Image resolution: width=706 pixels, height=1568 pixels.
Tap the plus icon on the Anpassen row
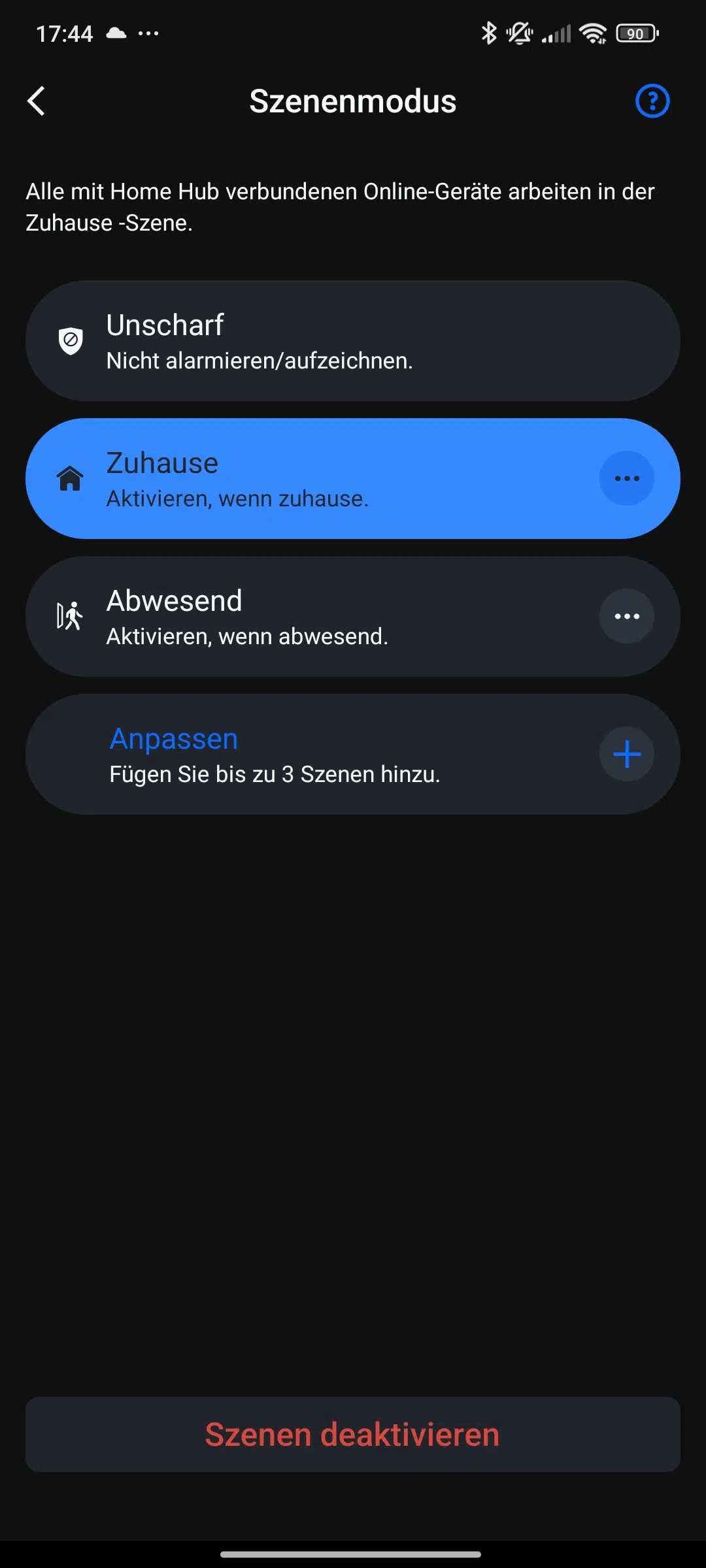click(626, 755)
